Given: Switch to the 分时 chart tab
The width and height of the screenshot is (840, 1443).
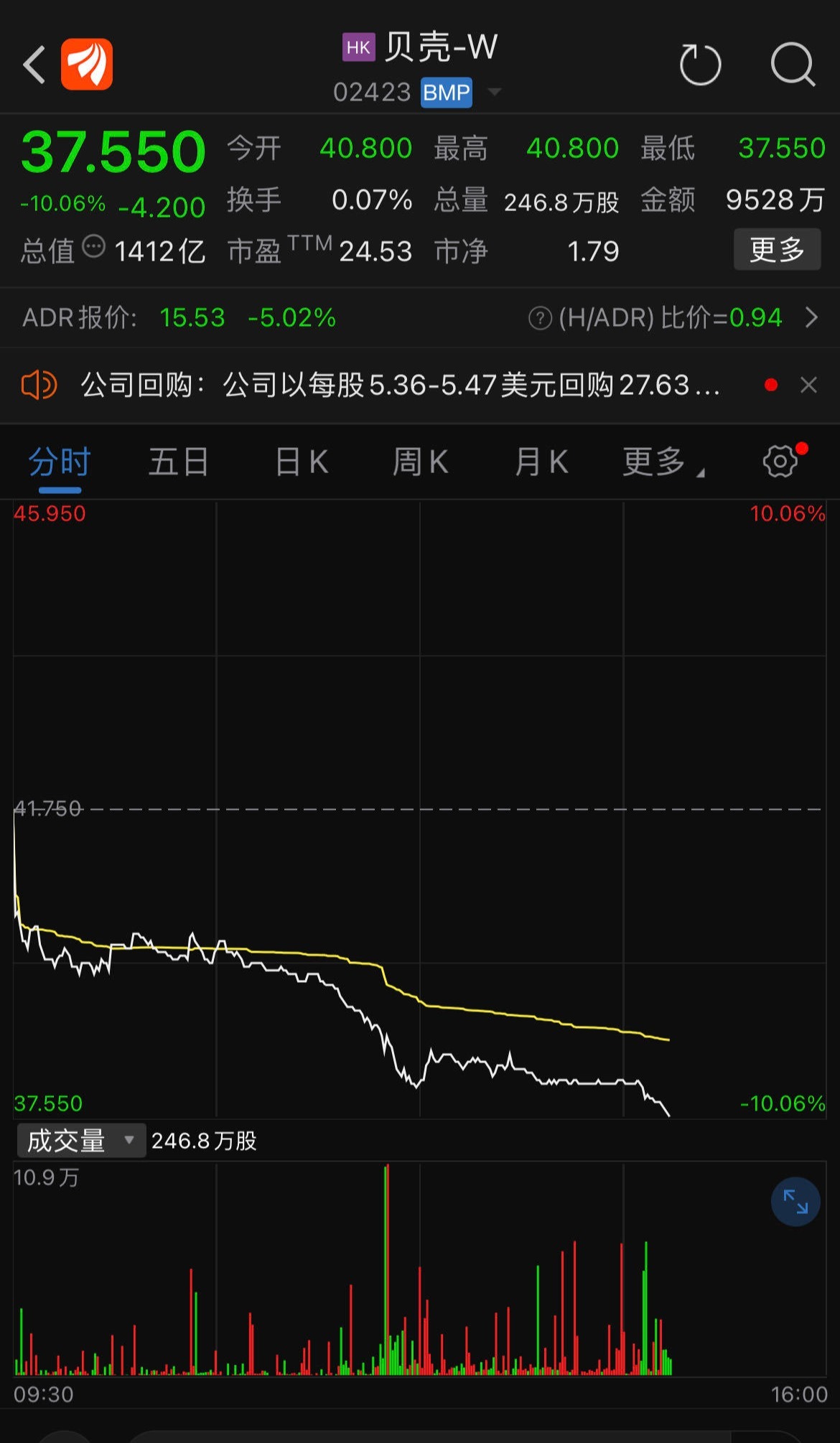Looking at the screenshot, I should click(x=60, y=462).
